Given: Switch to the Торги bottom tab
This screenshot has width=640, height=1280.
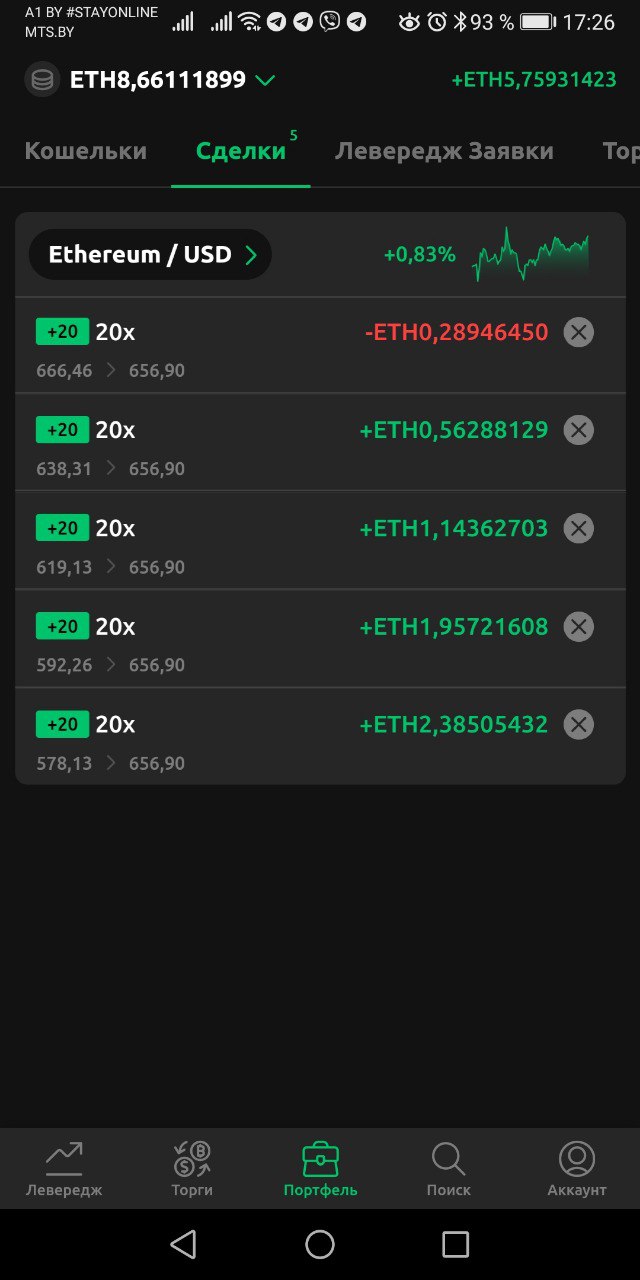Looking at the screenshot, I should pos(192,1169).
